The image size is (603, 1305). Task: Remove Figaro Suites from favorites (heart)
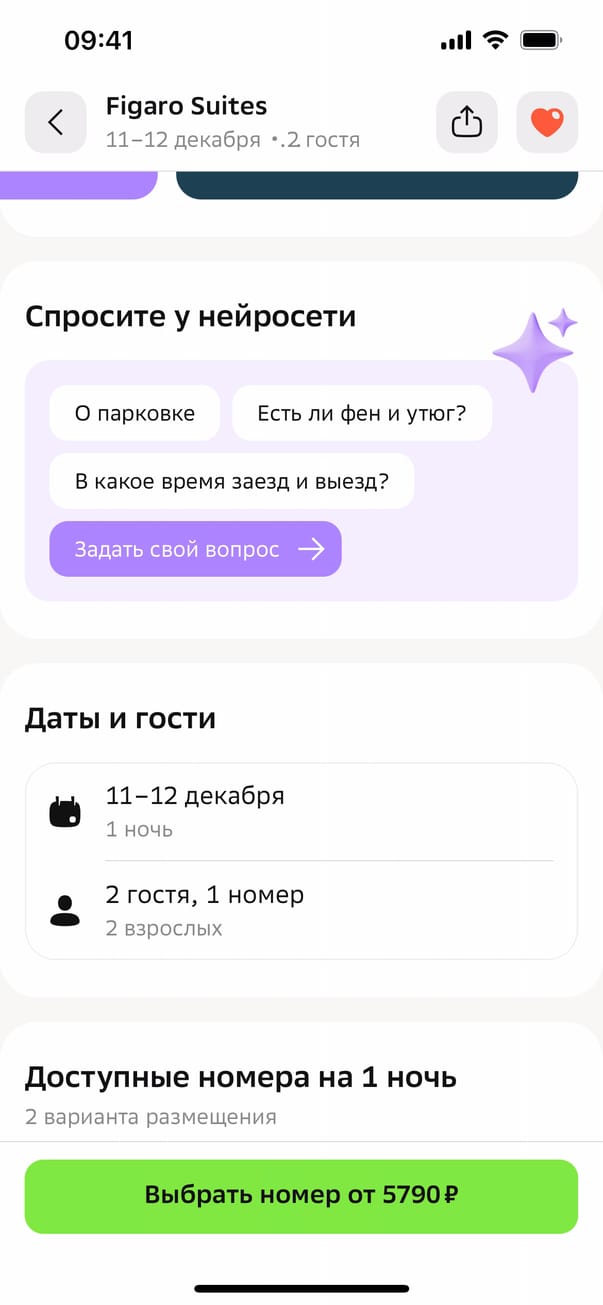click(546, 122)
